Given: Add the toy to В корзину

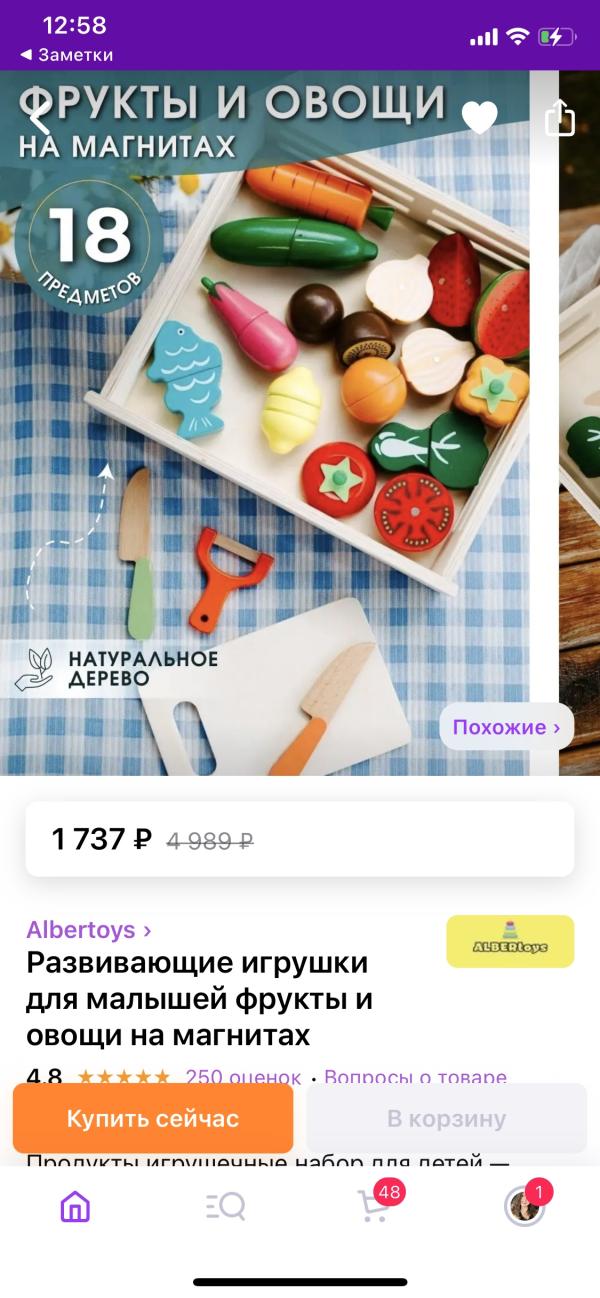Looking at the screenshot, I should point(446,1118).
